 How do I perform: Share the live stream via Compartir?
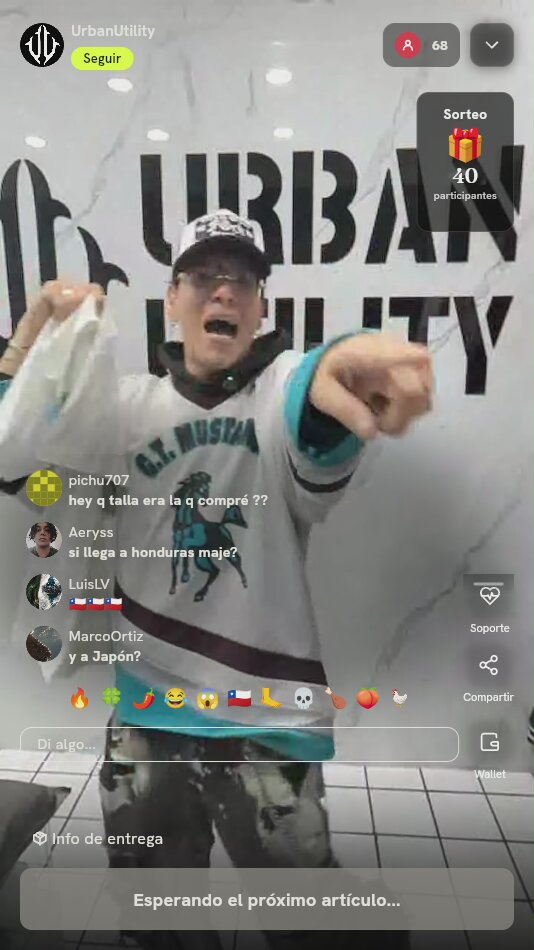[489, 676]
